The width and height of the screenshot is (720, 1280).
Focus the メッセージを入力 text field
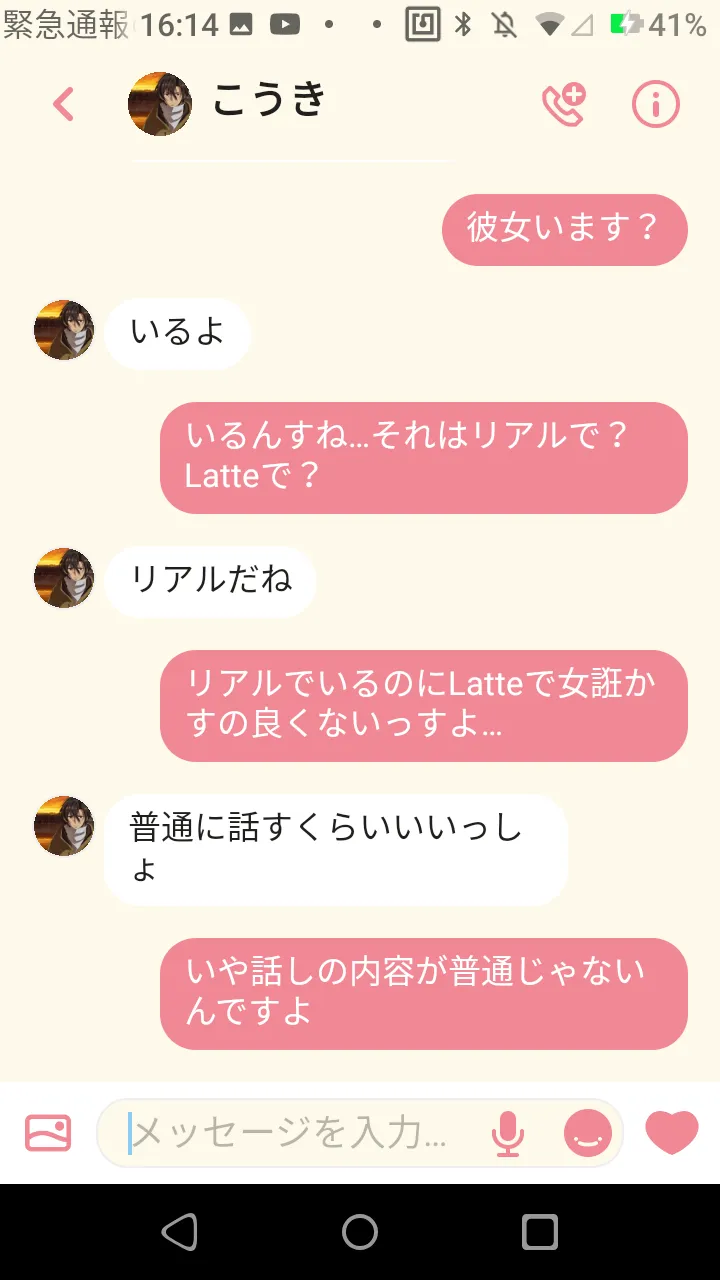coord(300,1133)
